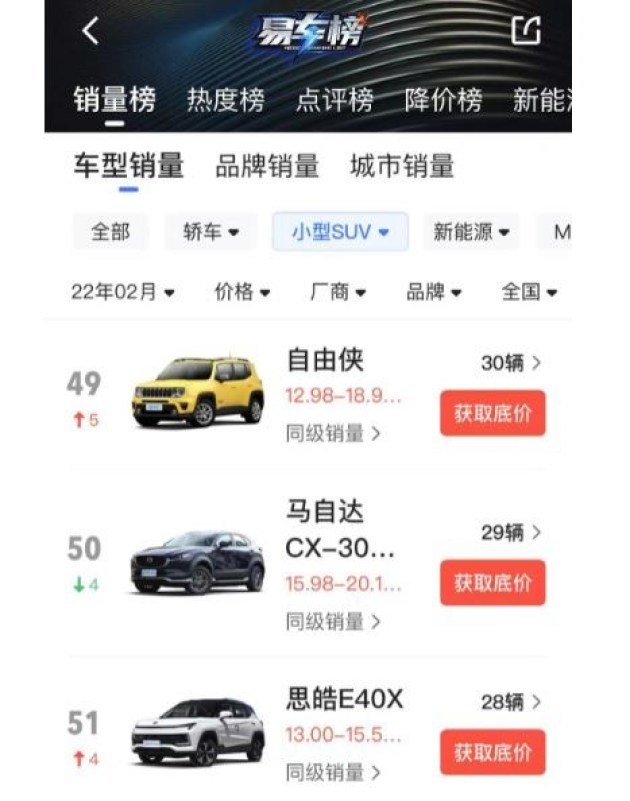The width and height of the screenshot is (630, 801).
Task: Open the 品牌 filter dropdown
Action: [x=434, y=292]
